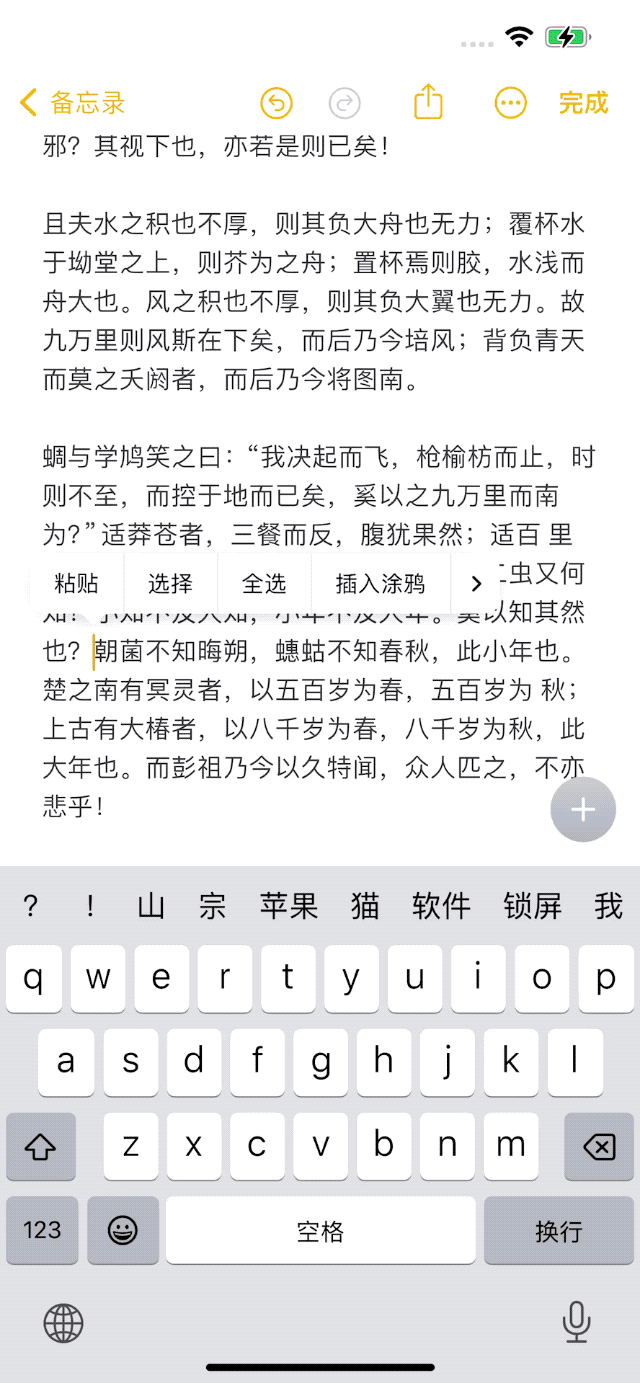Tap 完成 to finish editing
Screen dimensions: 640x1383
tap(583, 102)
